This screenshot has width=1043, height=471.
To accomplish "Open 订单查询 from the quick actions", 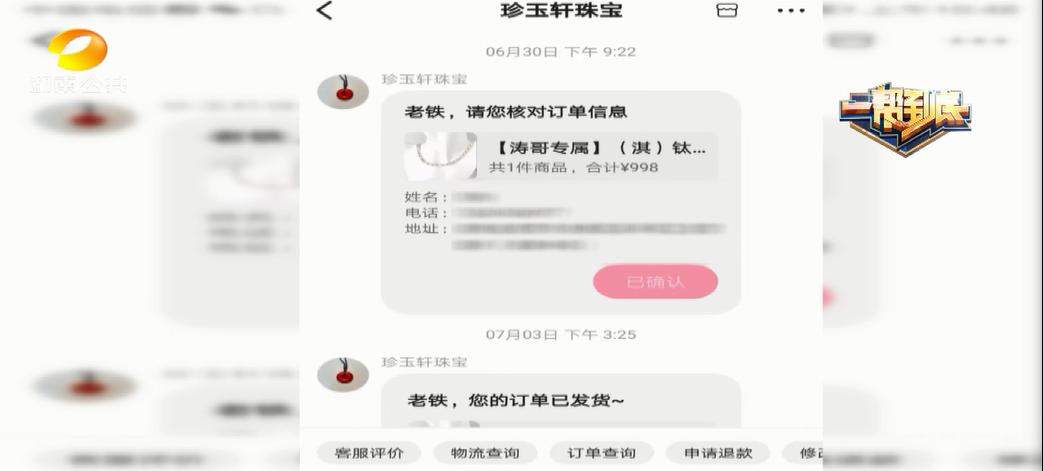I will (601, 453).
